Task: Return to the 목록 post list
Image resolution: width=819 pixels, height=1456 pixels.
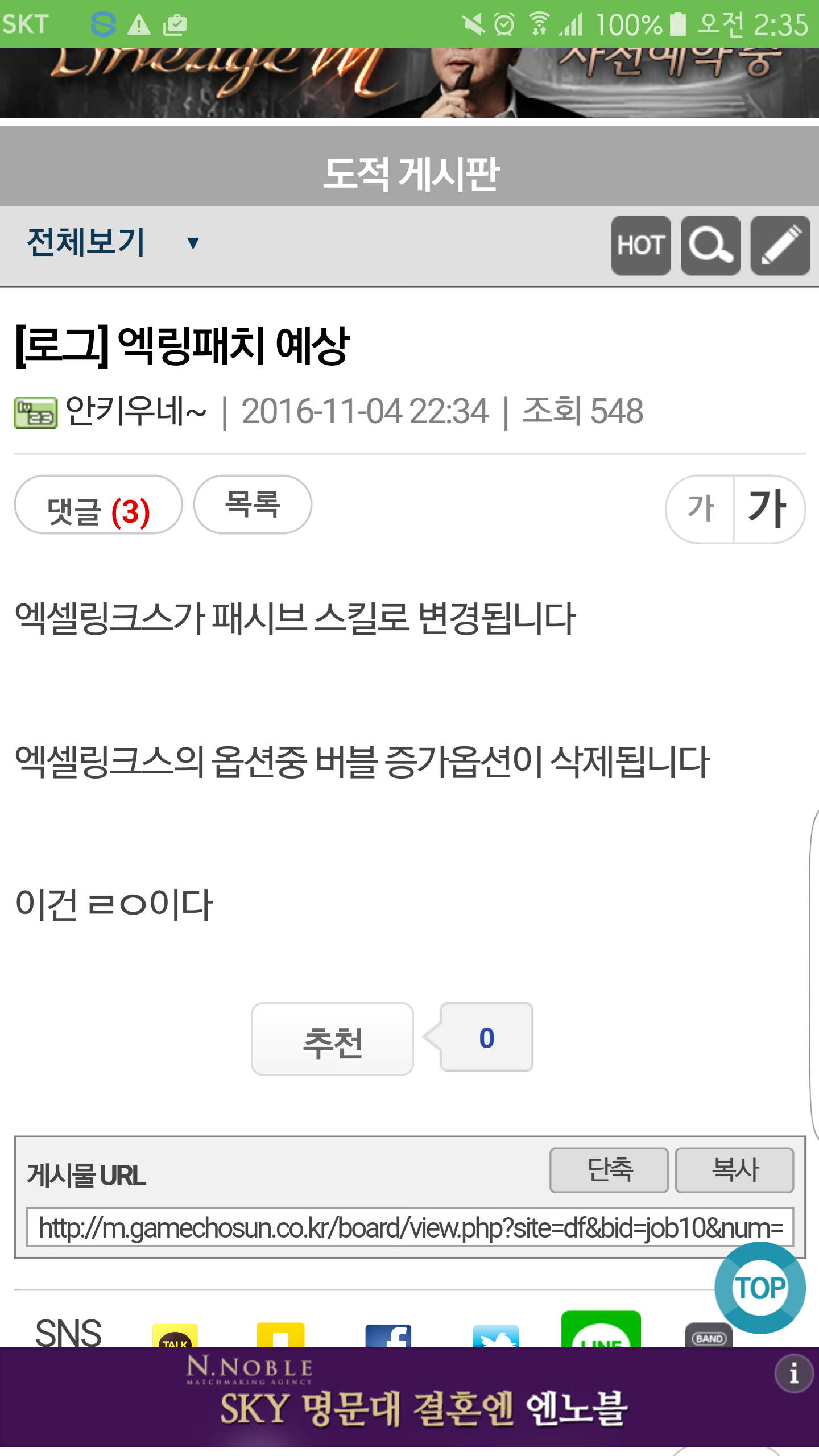Action: tap(253, 505)
